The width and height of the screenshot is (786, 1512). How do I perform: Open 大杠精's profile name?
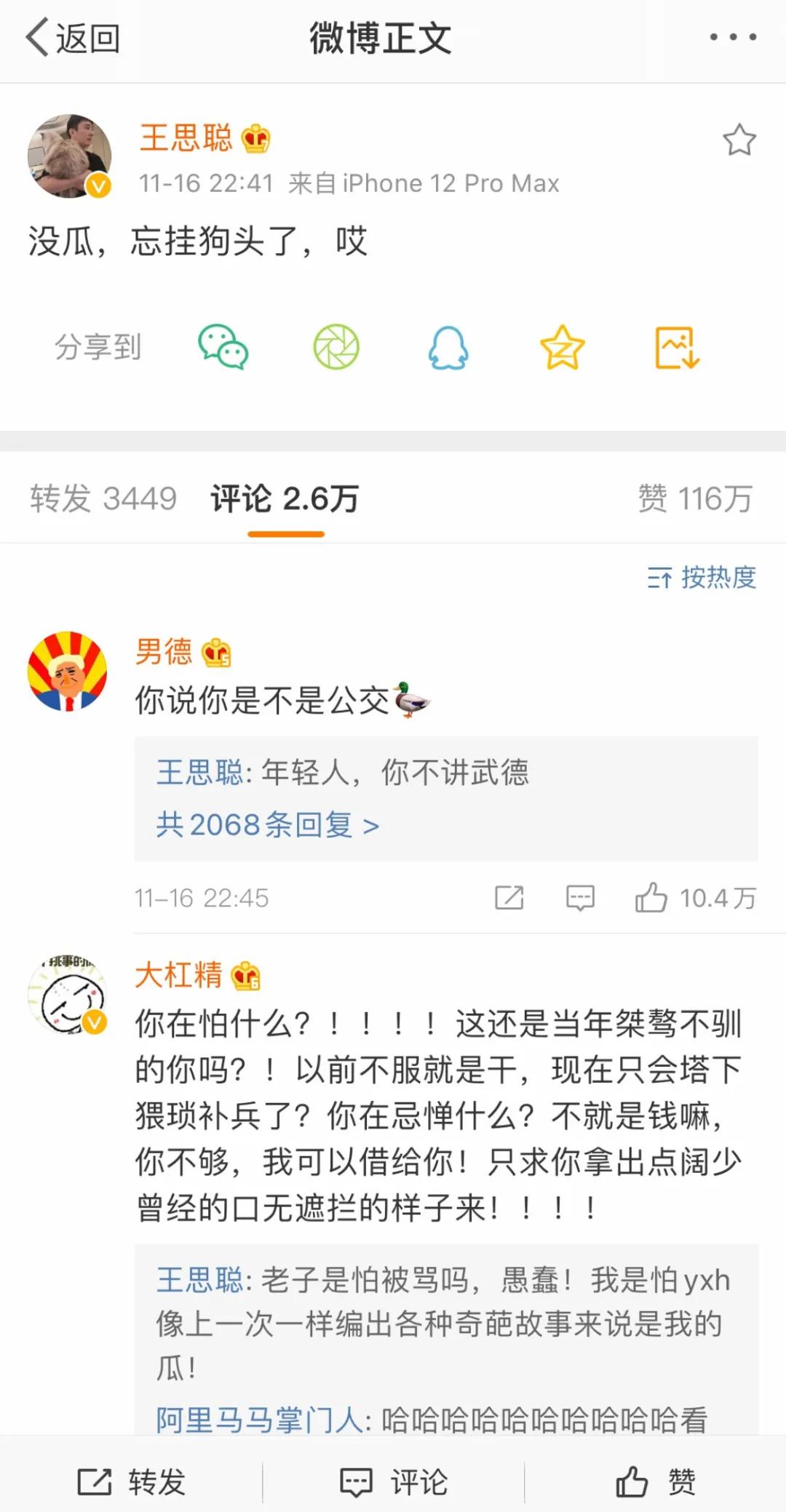click(179, 975)
